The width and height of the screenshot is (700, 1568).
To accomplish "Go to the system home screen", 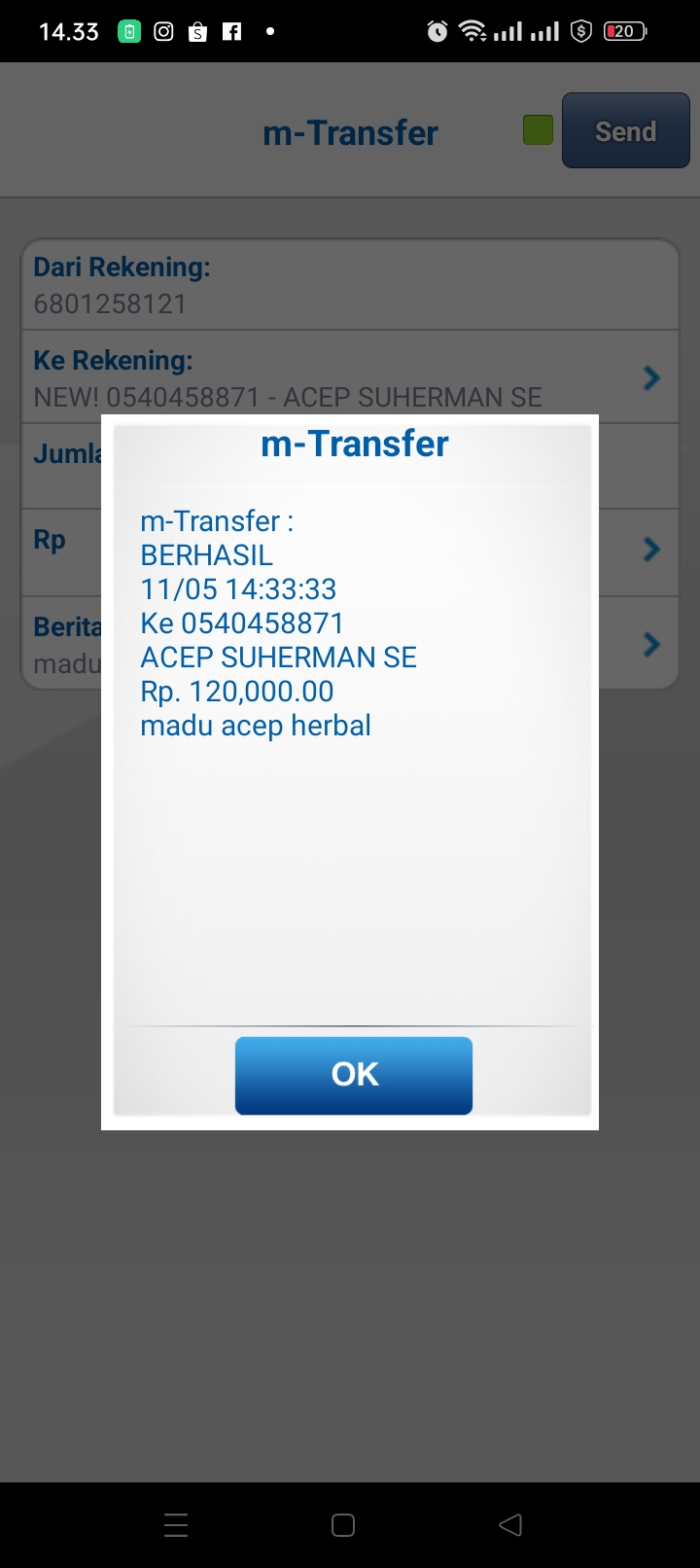I will click(343, 1524).
